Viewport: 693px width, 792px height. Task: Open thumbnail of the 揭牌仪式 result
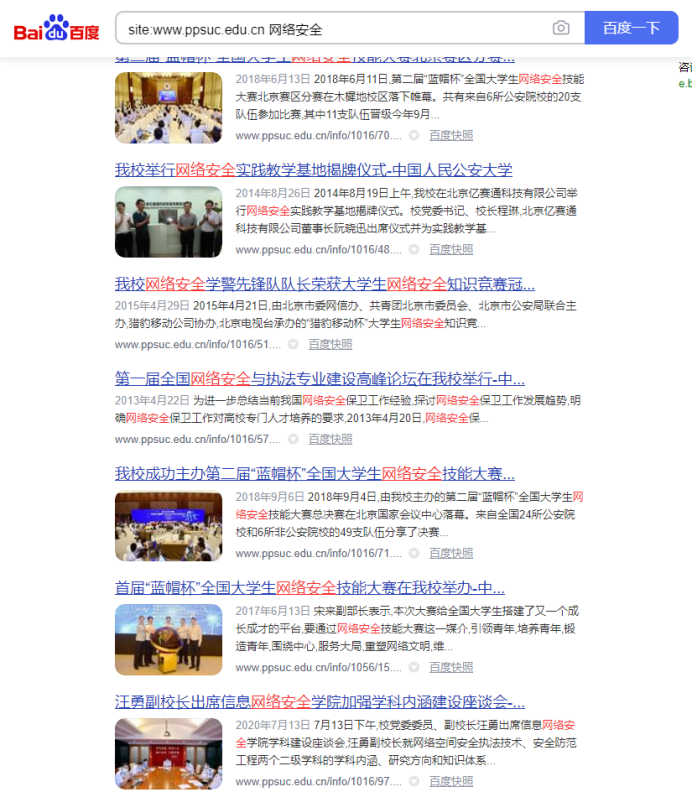168,221
